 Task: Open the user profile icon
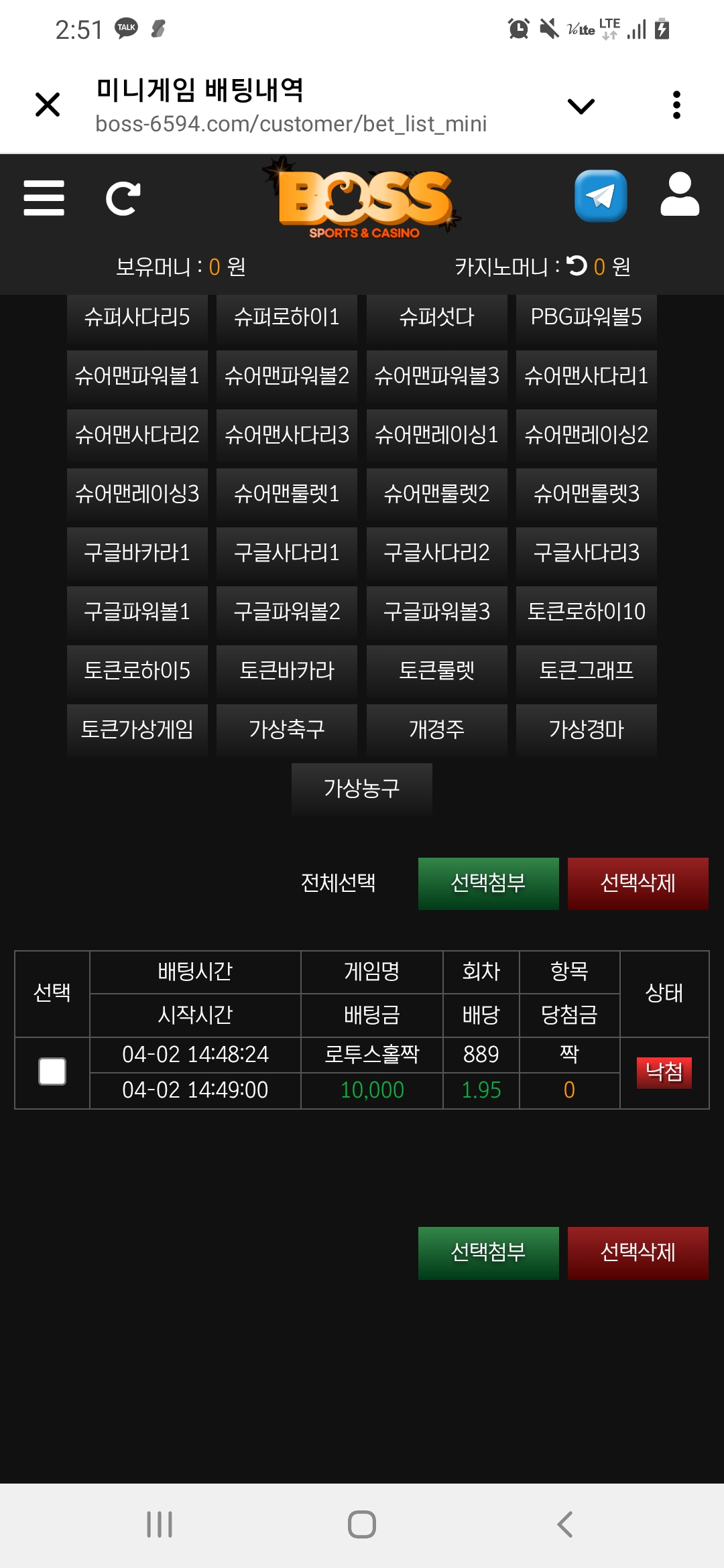coord(680,194)
